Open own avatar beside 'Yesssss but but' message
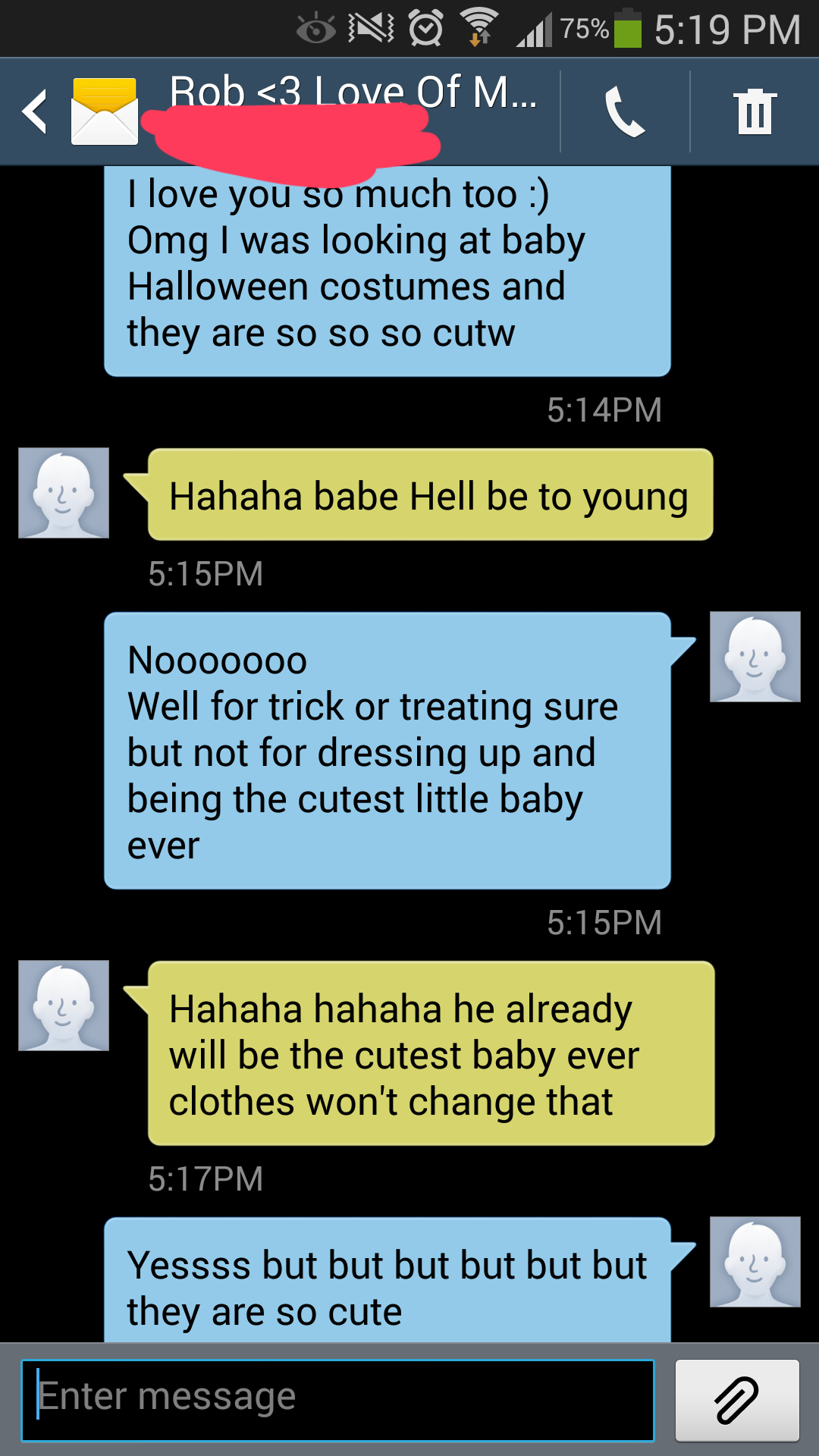 tap(755, 1262)
